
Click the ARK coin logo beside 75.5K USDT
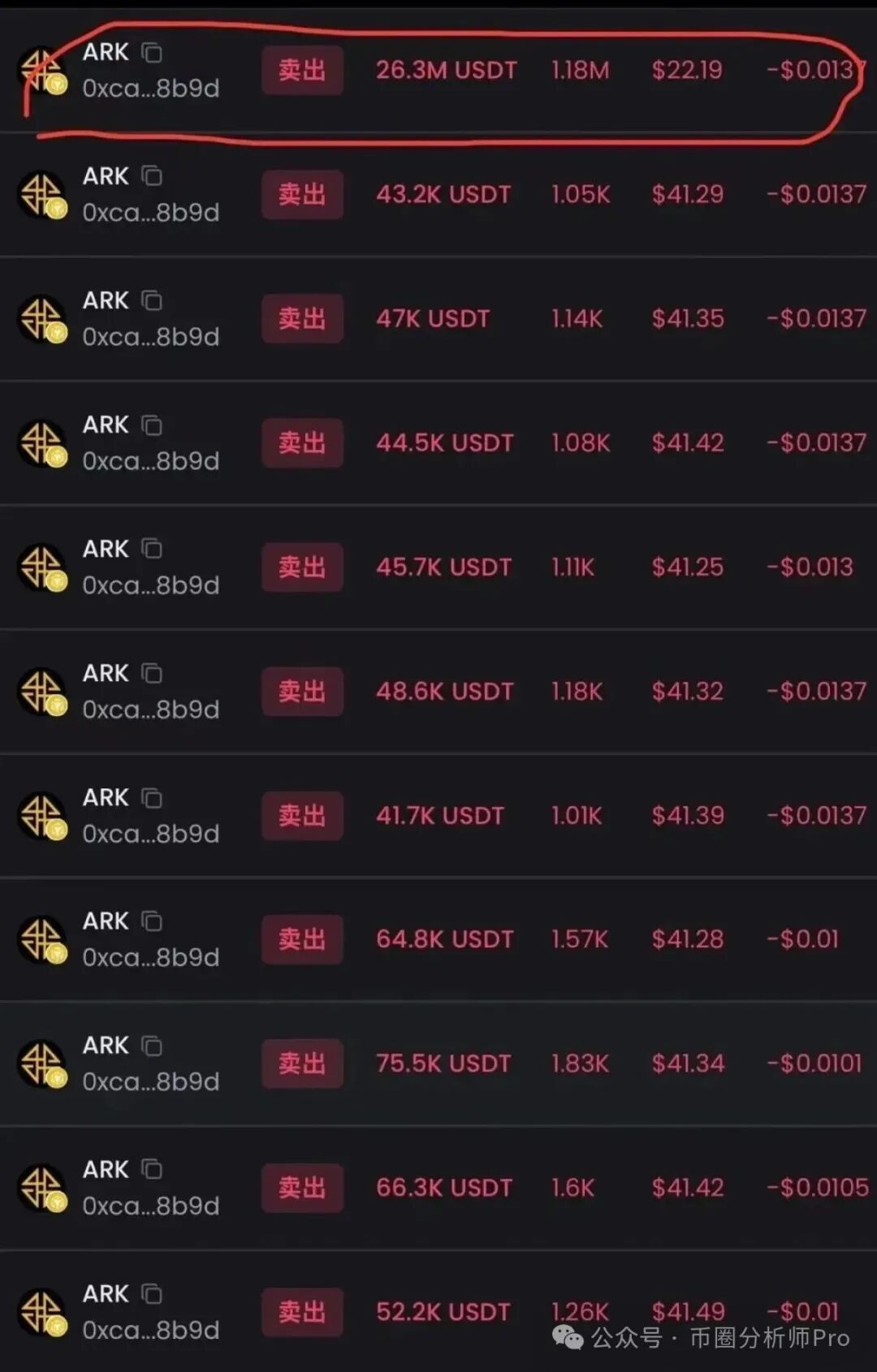[42, 1064]
